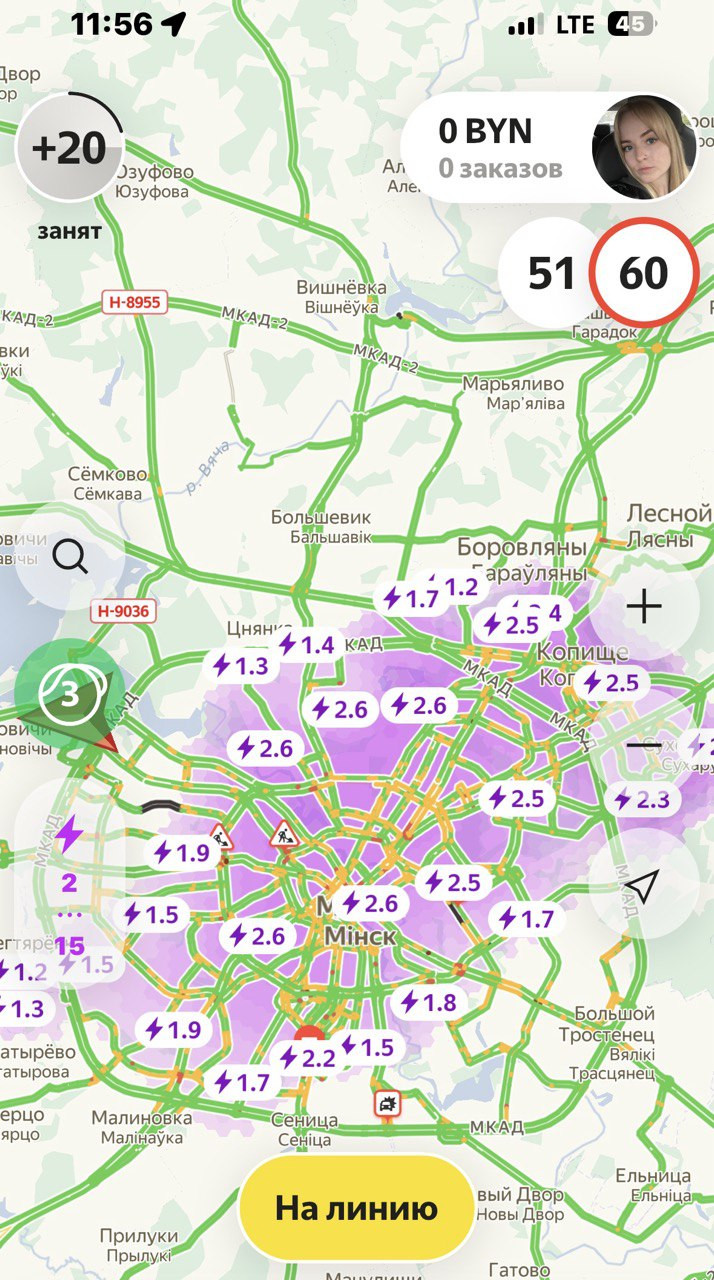Image resolution: width=714 pixels, height=1280 pixels.
Task: Open the driver profile photo
Action: 644,148
